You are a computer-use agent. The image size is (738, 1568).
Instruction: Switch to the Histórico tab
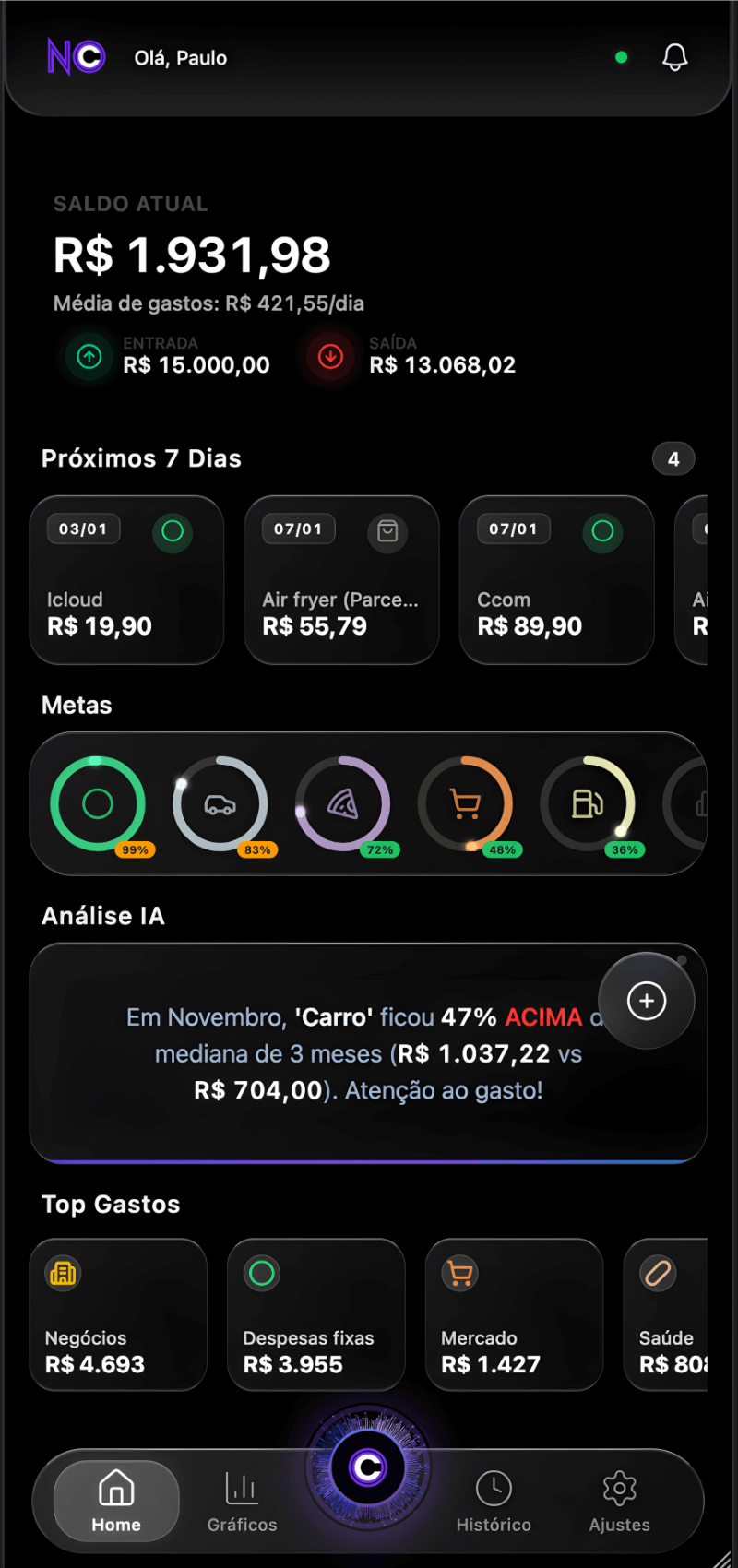point(494,1501)
